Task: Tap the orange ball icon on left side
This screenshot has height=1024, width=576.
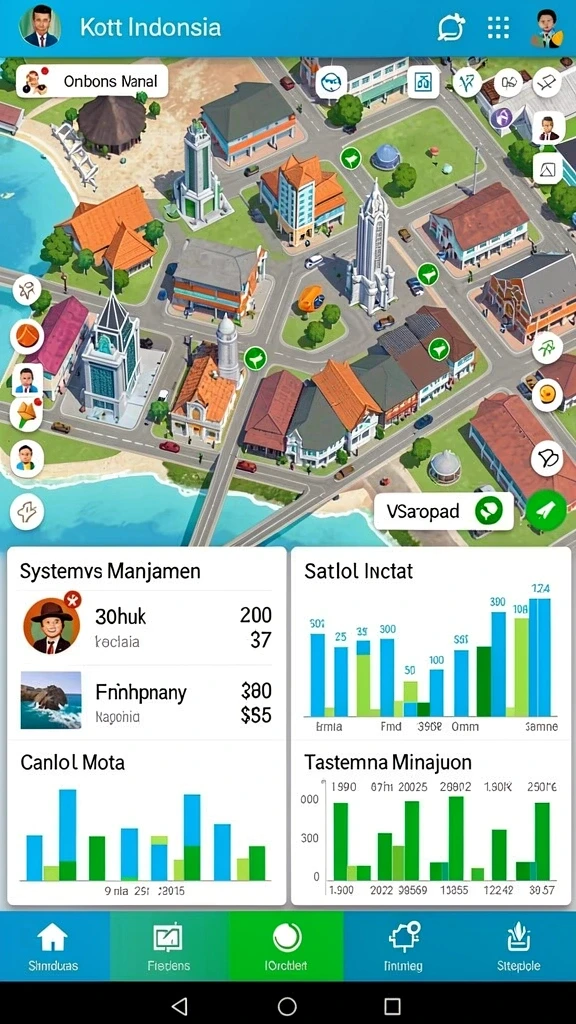Action: click(27, 337)
